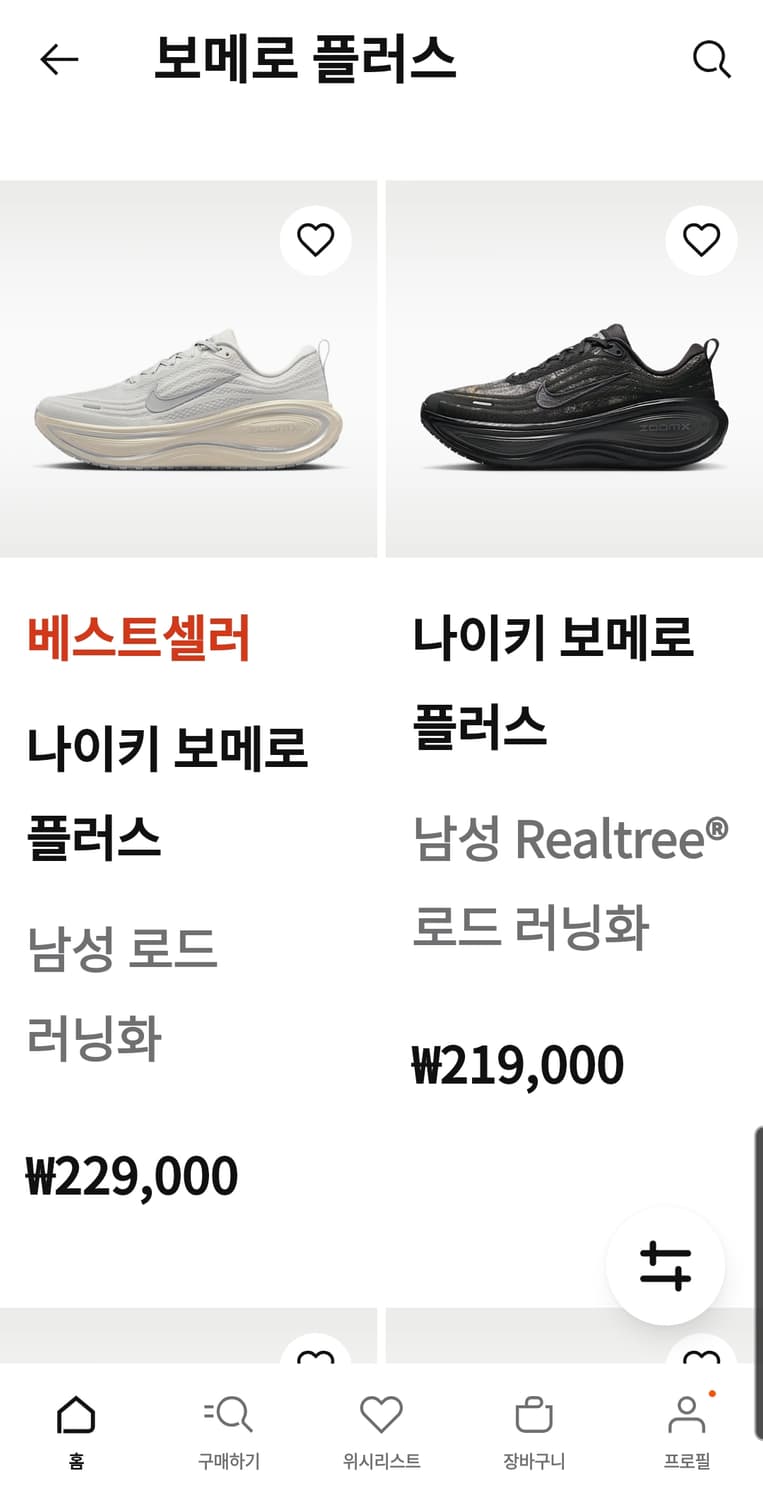The width and height of the screenshot is (763, 1500).
Task: Favorite the white 보메로 플러스 shoe
Action: (x=316, y=239)
